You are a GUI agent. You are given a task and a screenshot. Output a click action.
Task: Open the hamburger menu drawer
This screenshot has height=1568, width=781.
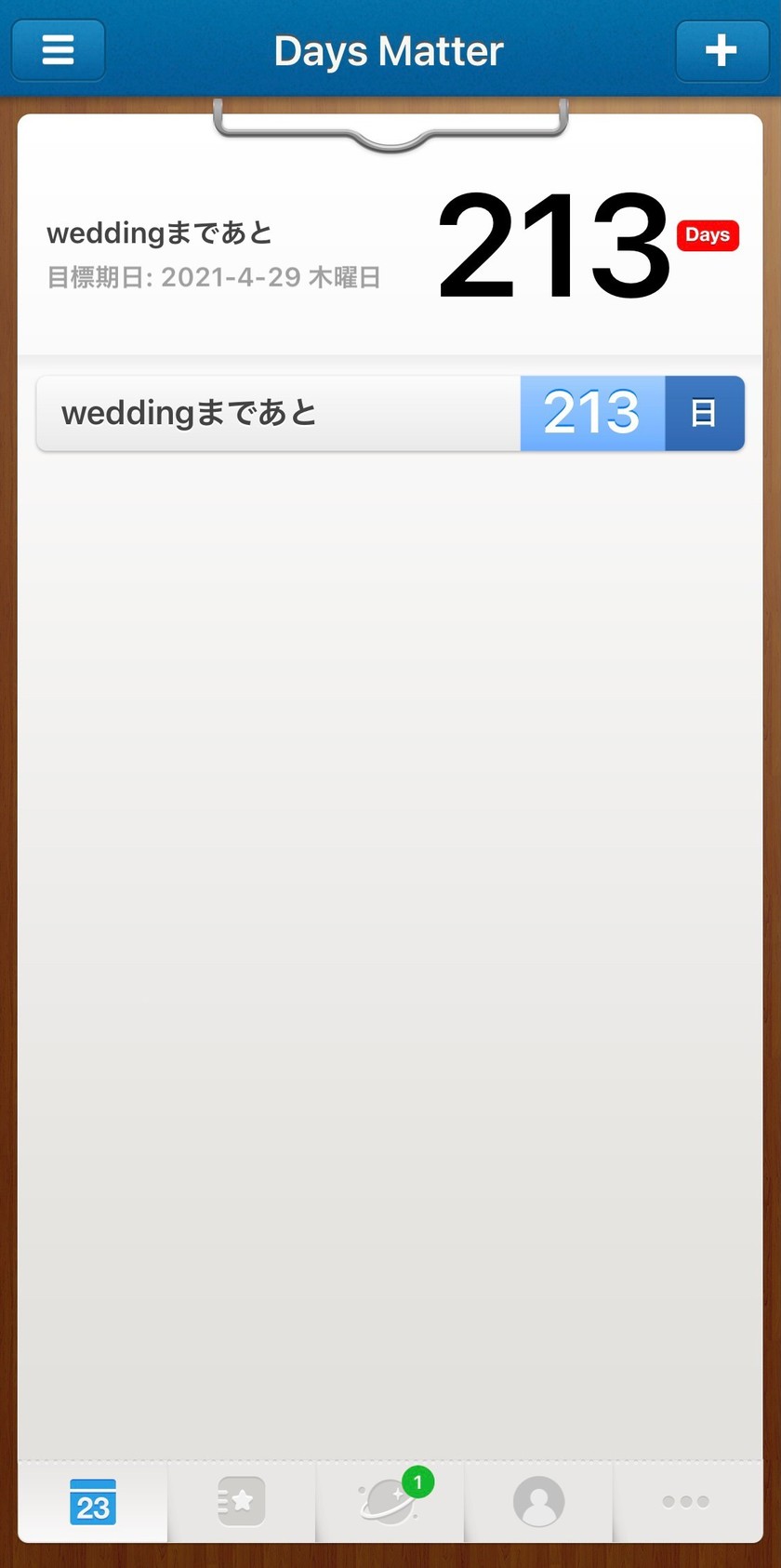click(x=58, y=50)
